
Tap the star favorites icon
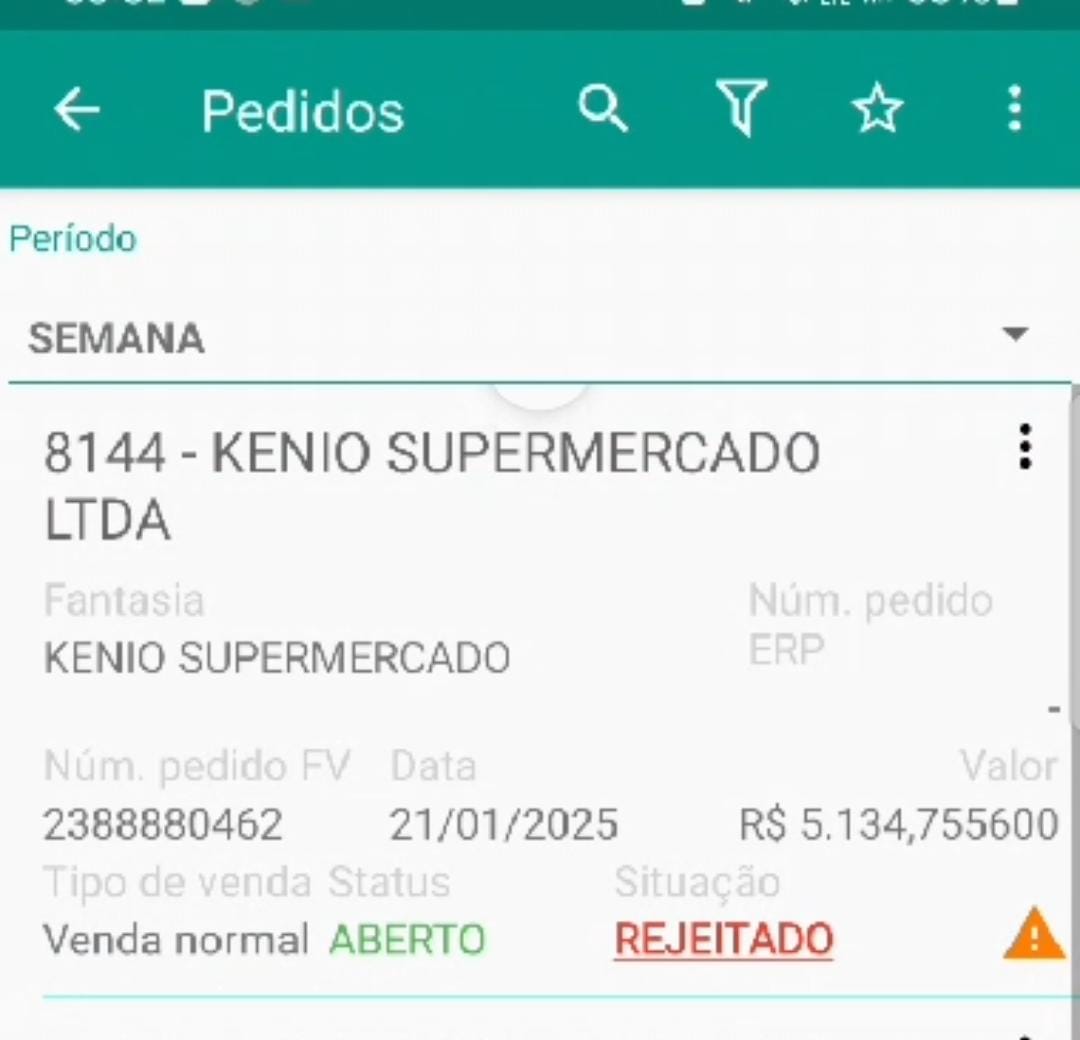click(x=877, y=109)
